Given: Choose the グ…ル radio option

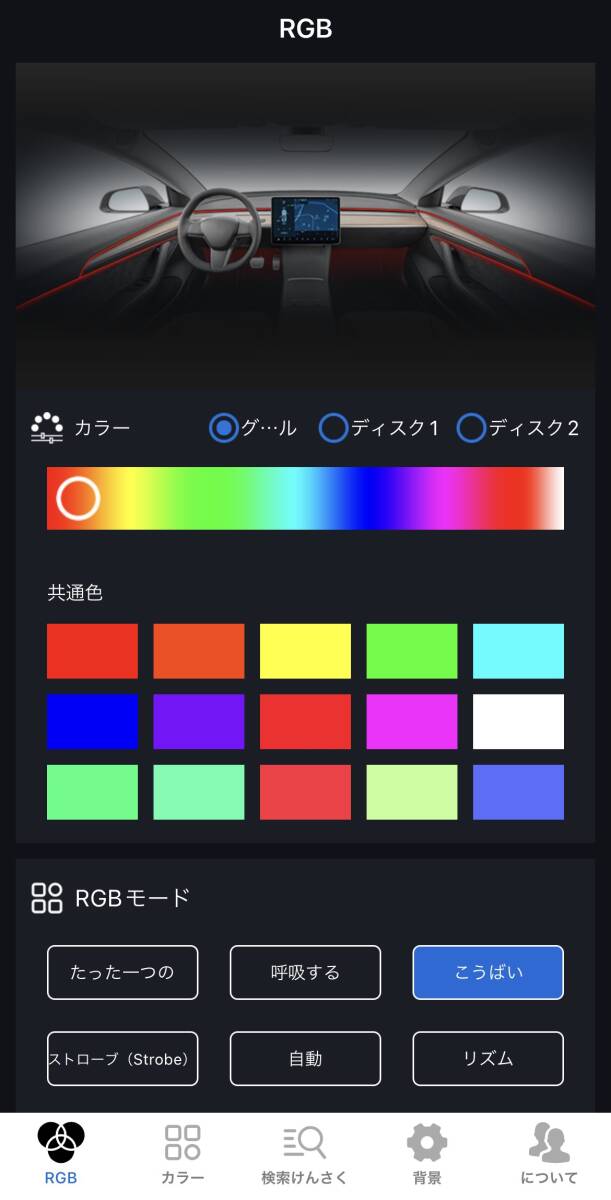Looking at the screenshot, I should [x=224, y=428].
